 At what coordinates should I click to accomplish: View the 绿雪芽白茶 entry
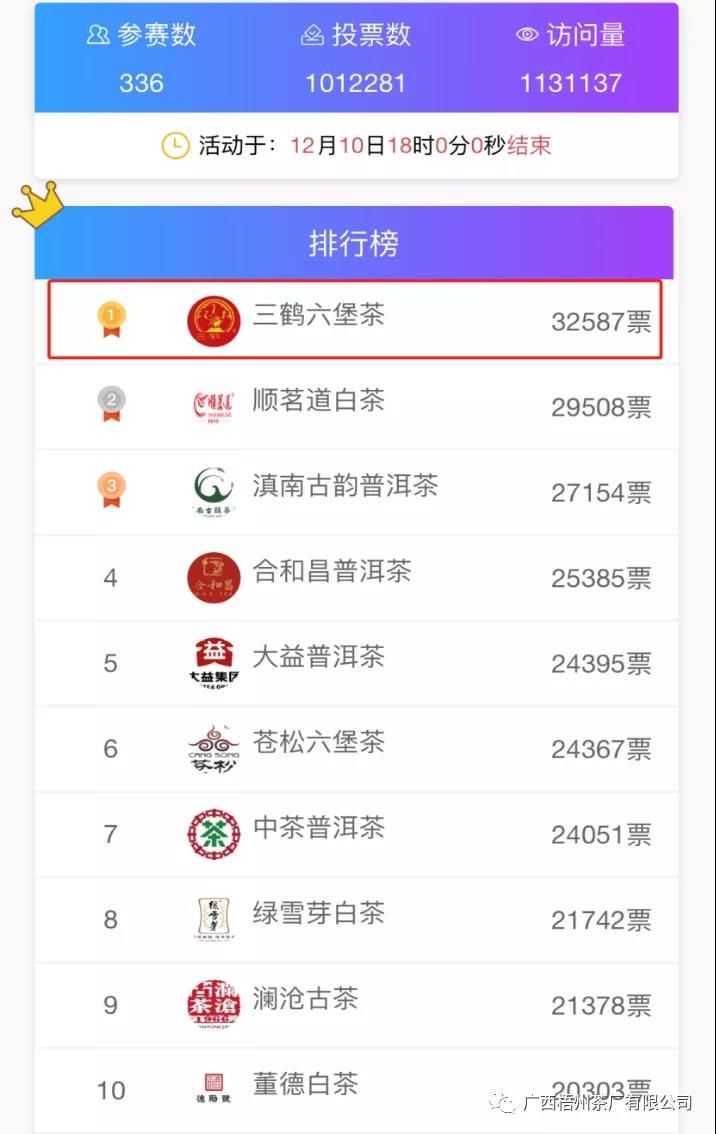(318, 915)
